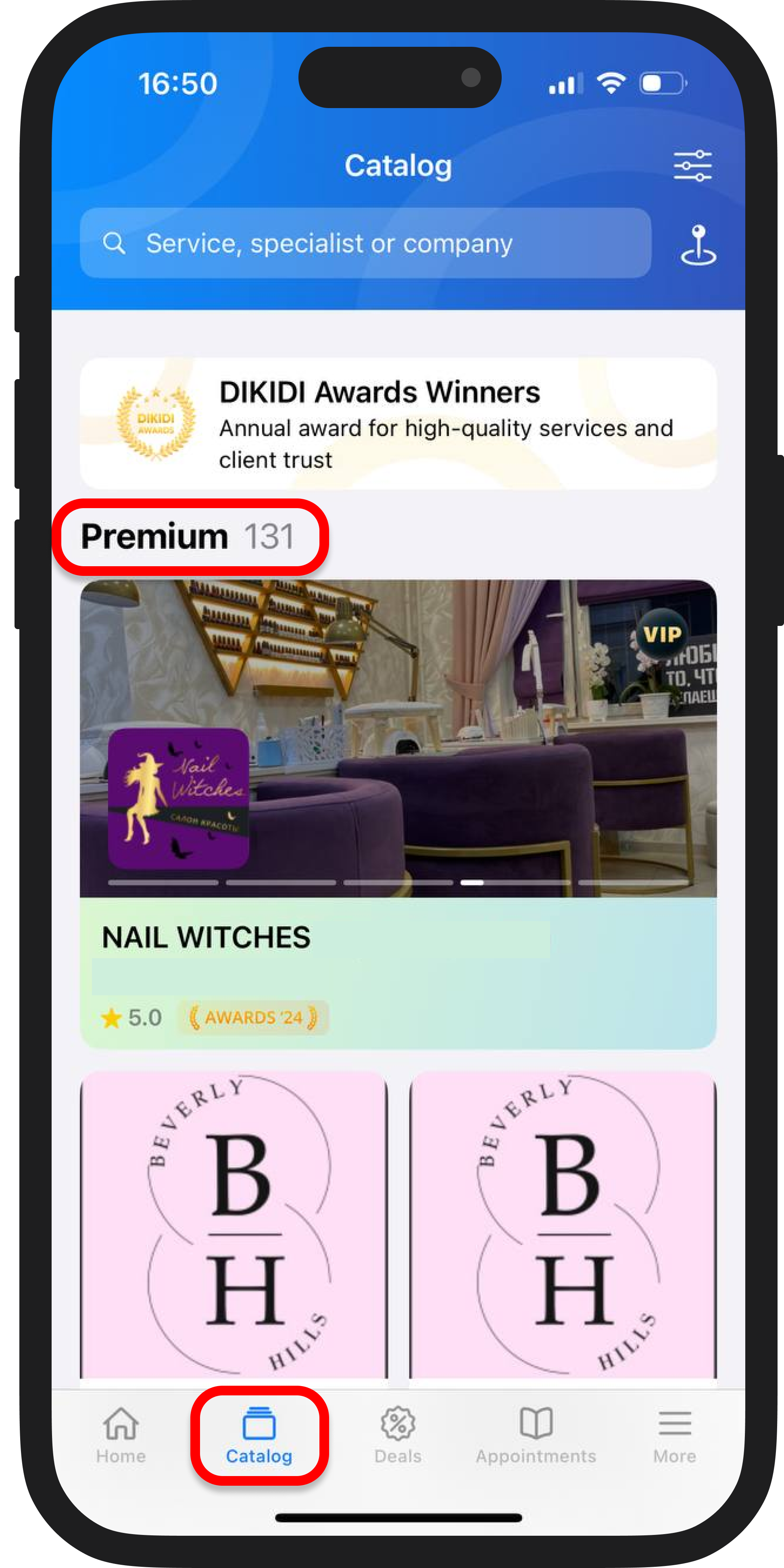Go to the Home tab
The image size is (784, 1568).
(121, 1435)
